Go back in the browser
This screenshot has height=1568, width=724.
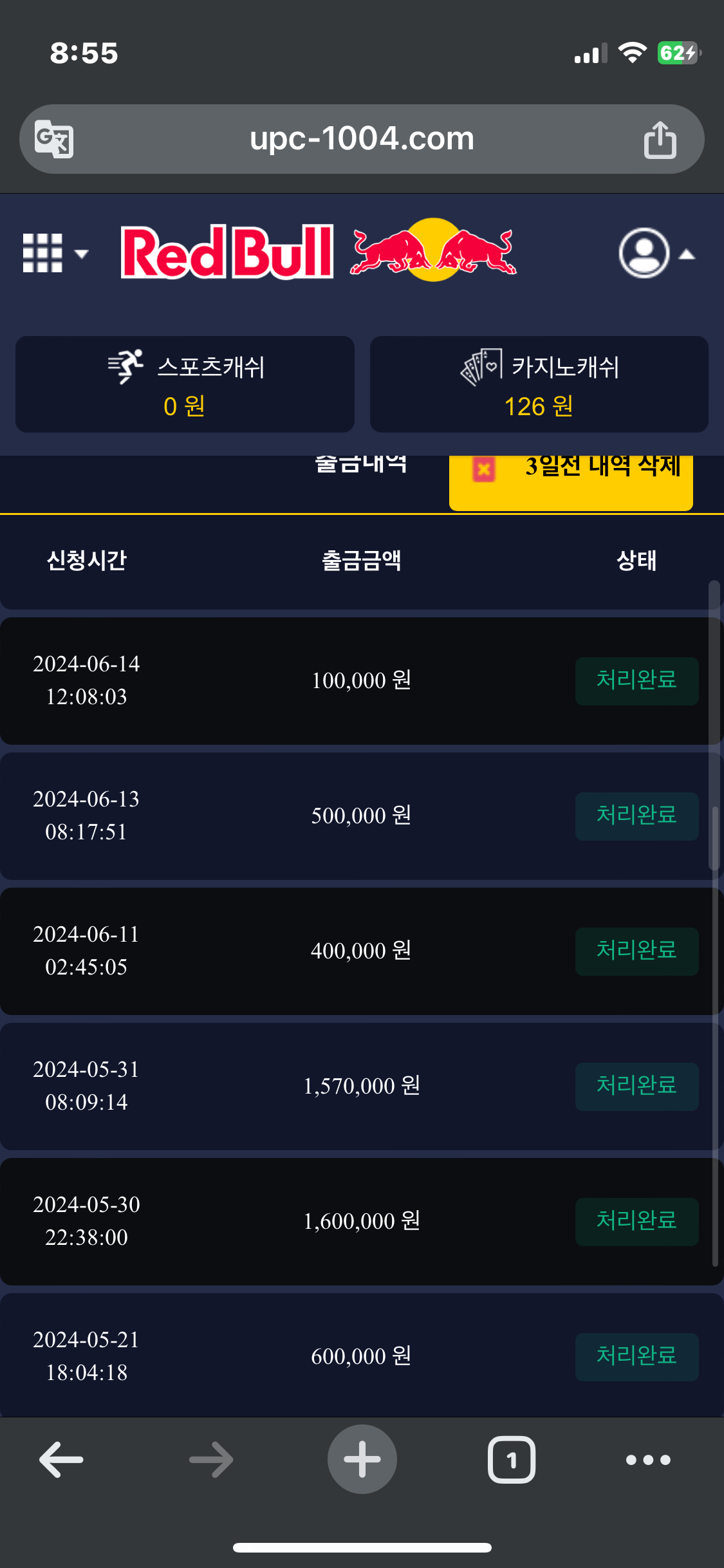click(62, 1459)
